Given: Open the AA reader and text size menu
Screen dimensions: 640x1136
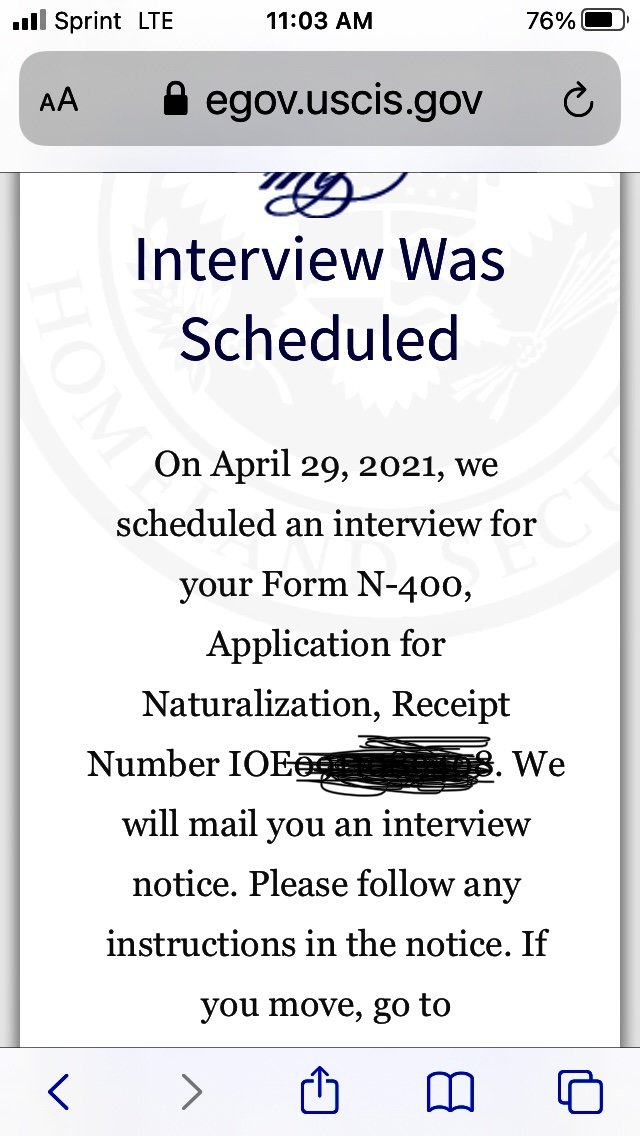Looking at the screenshot, I should 58,100.
